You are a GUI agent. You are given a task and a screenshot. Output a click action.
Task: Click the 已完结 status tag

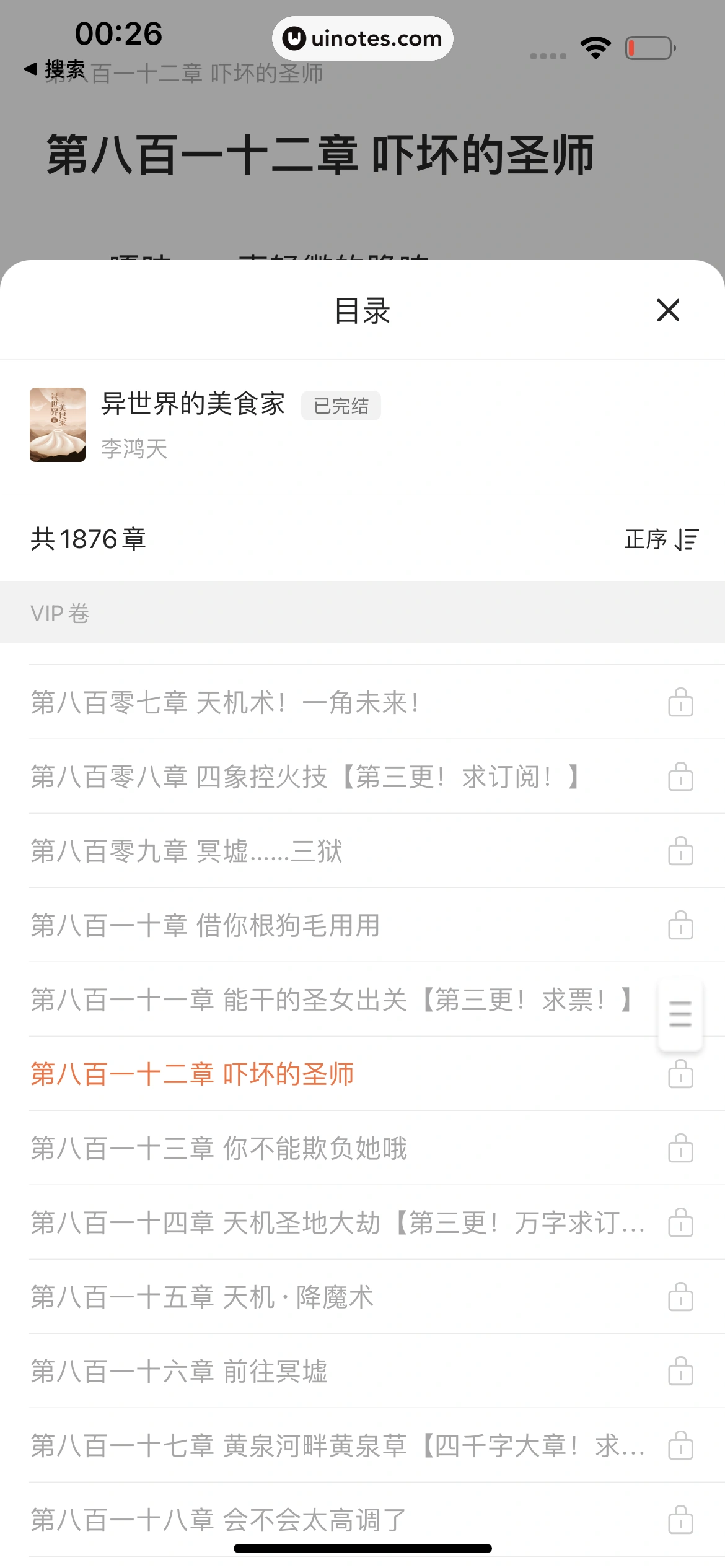click(x=340, y=405)
